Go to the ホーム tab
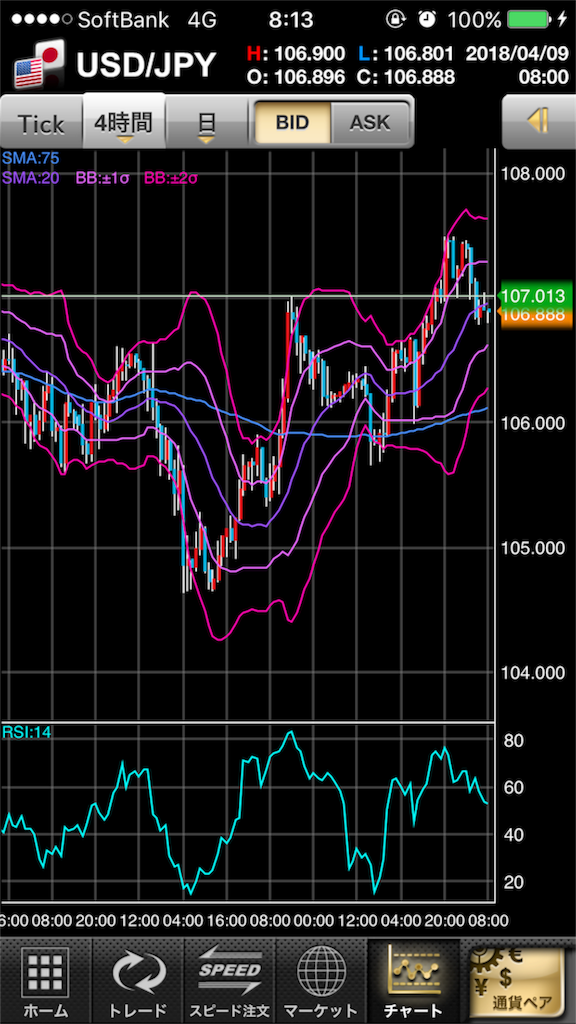 tap(45, 982)
